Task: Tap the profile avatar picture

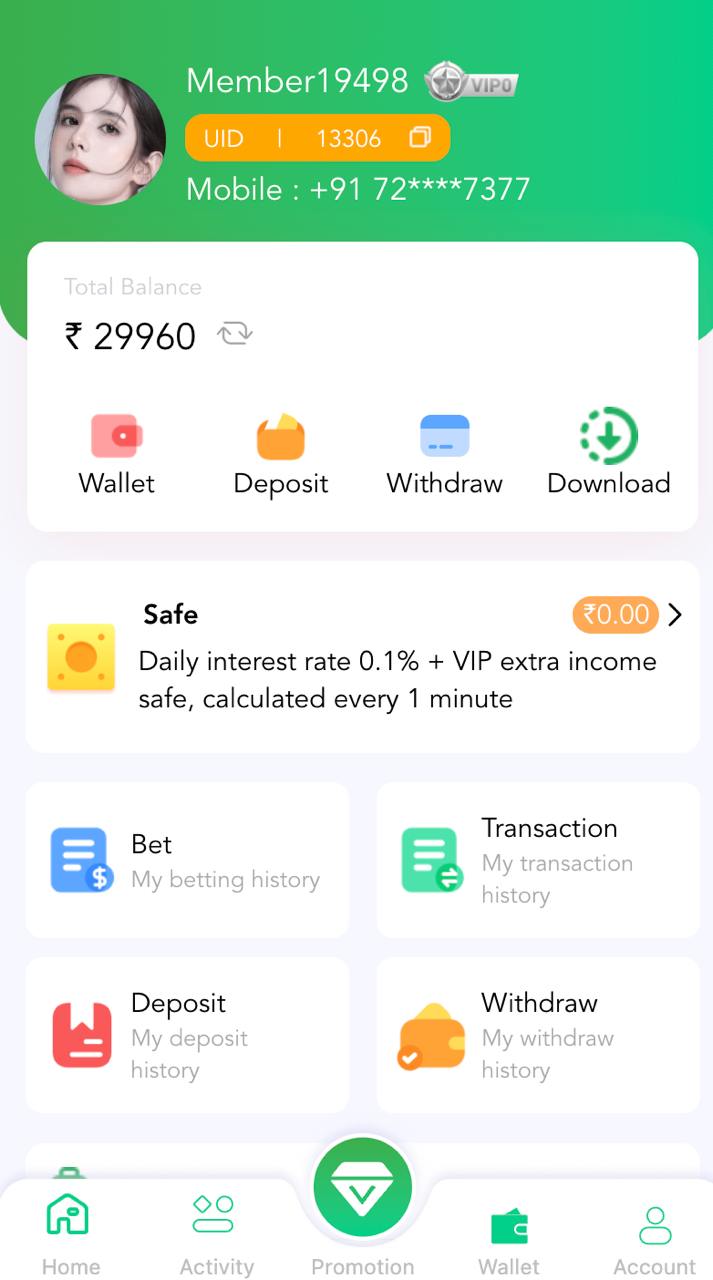Action: 100,140
